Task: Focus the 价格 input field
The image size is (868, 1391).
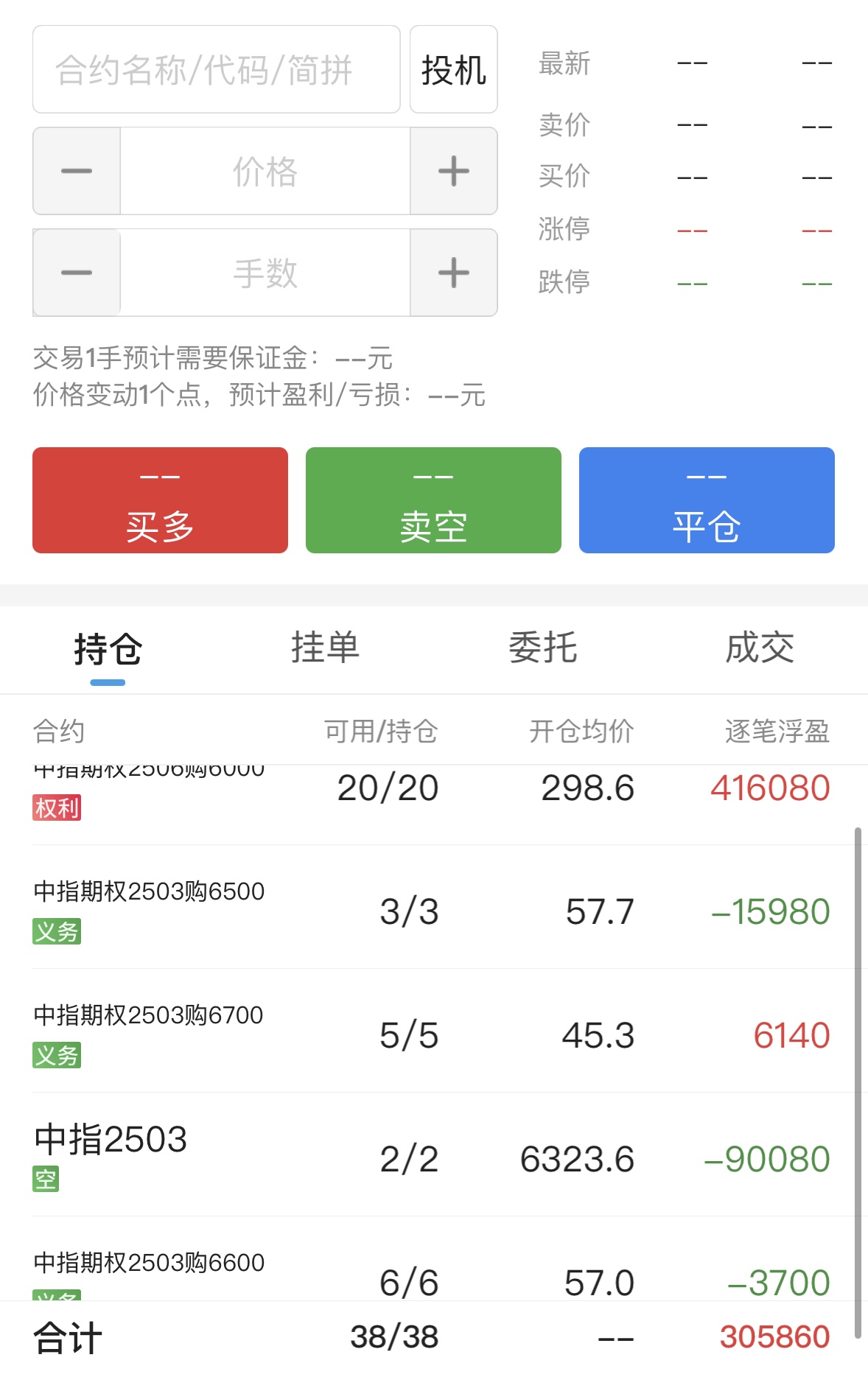Action: [265, 171]
